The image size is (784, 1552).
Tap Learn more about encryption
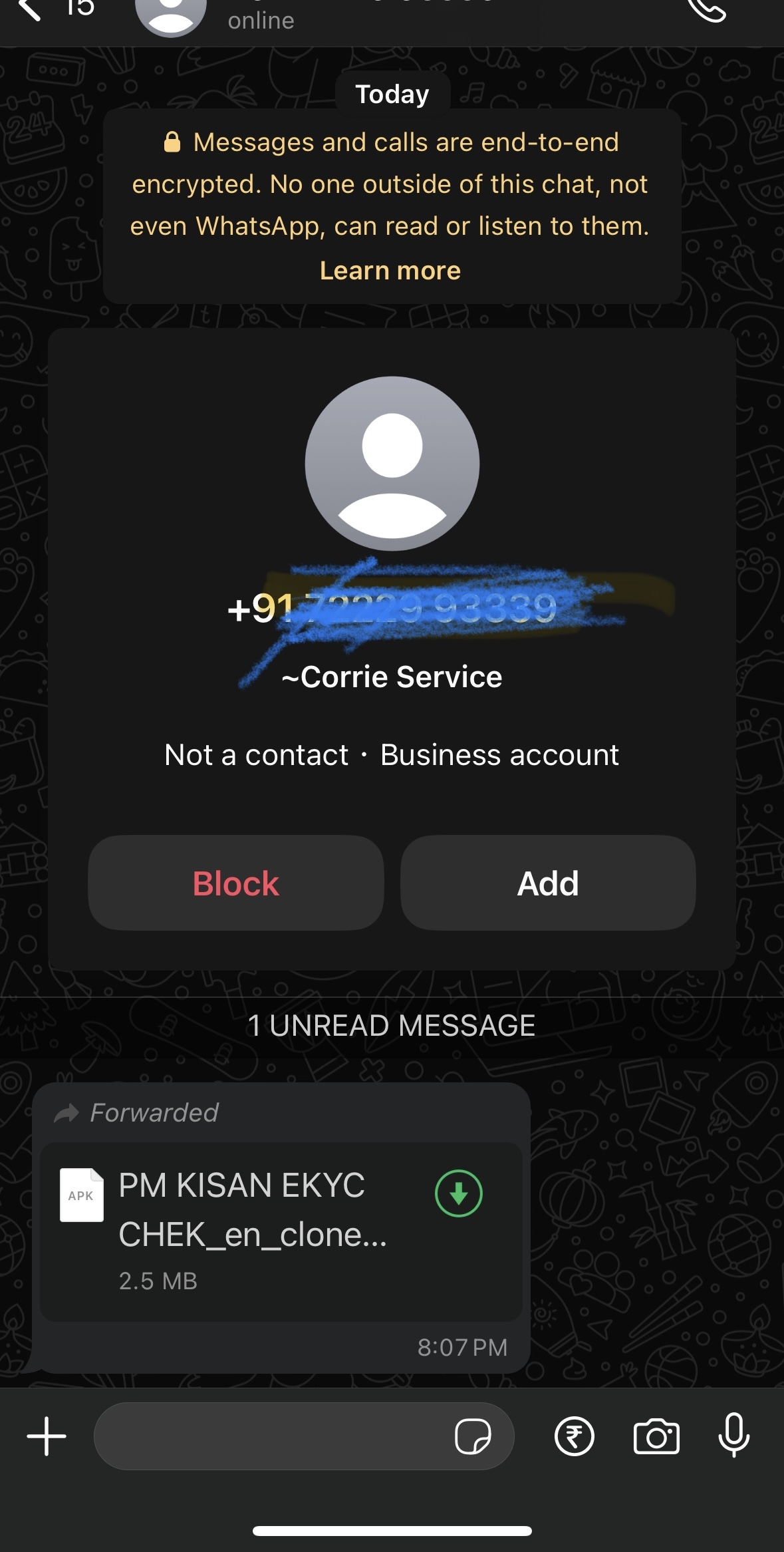pyautogui.click(x=390, y=271)
